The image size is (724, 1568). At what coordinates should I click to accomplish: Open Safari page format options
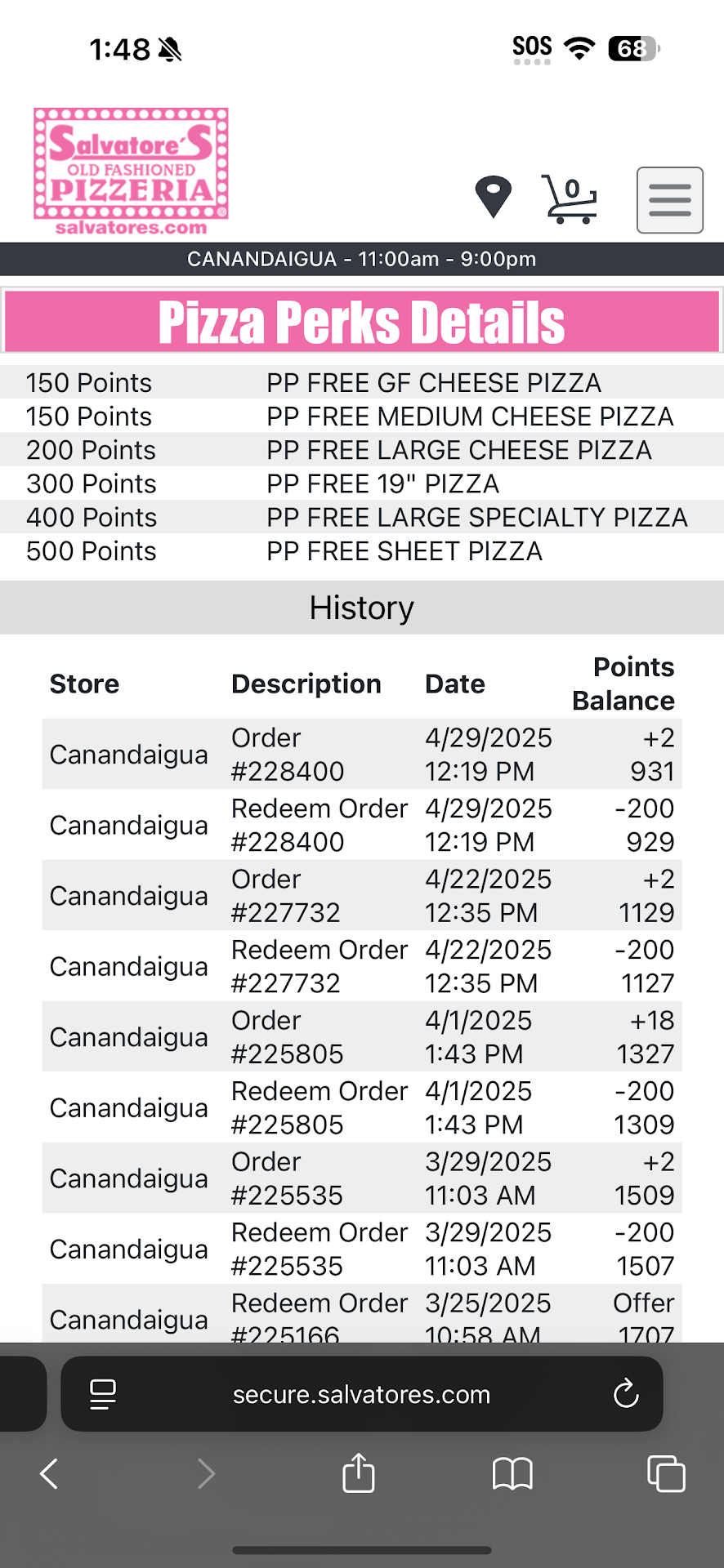click(x=103, y=1394)
